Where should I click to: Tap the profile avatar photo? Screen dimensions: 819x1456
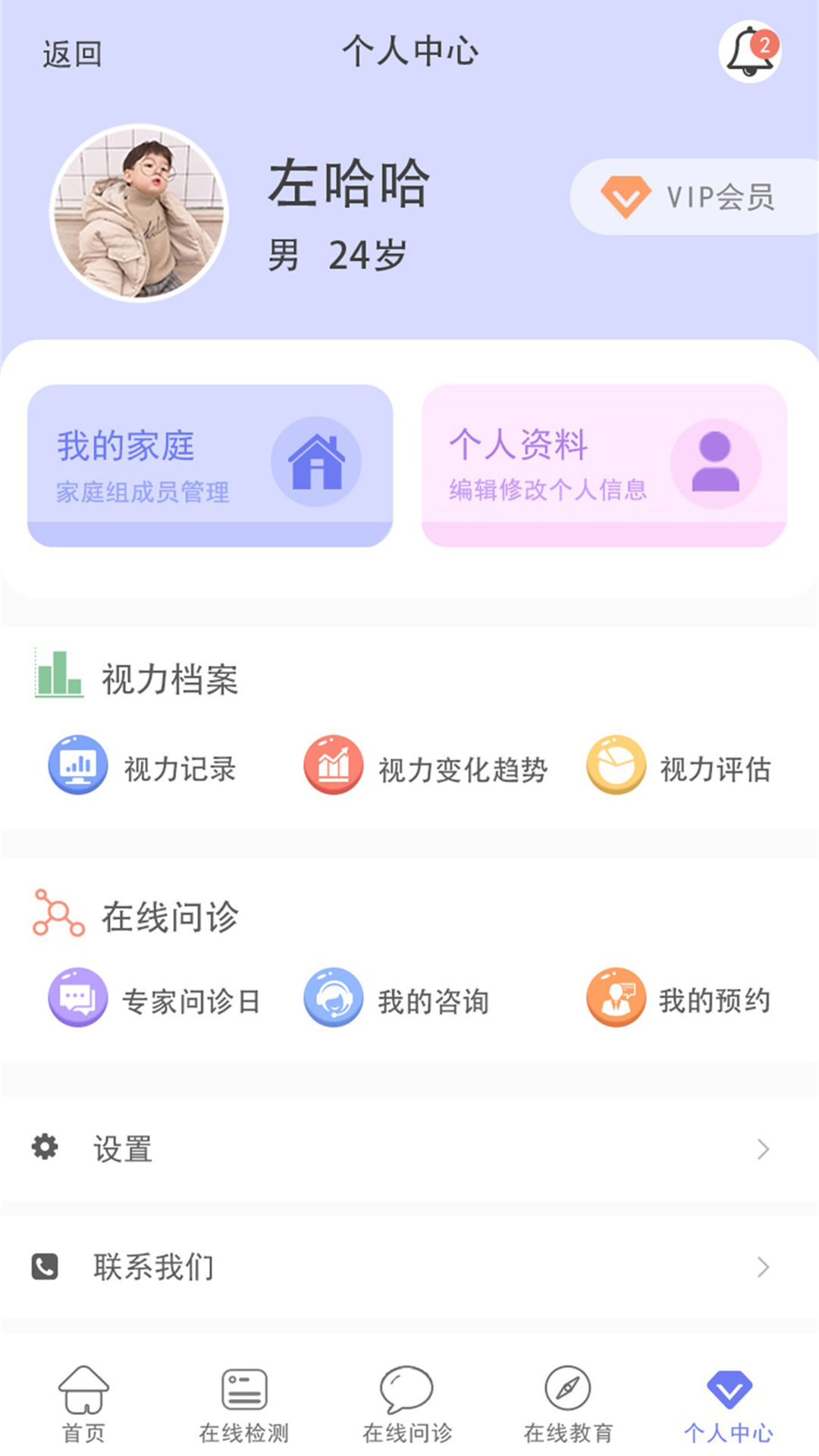pos(140,213)
